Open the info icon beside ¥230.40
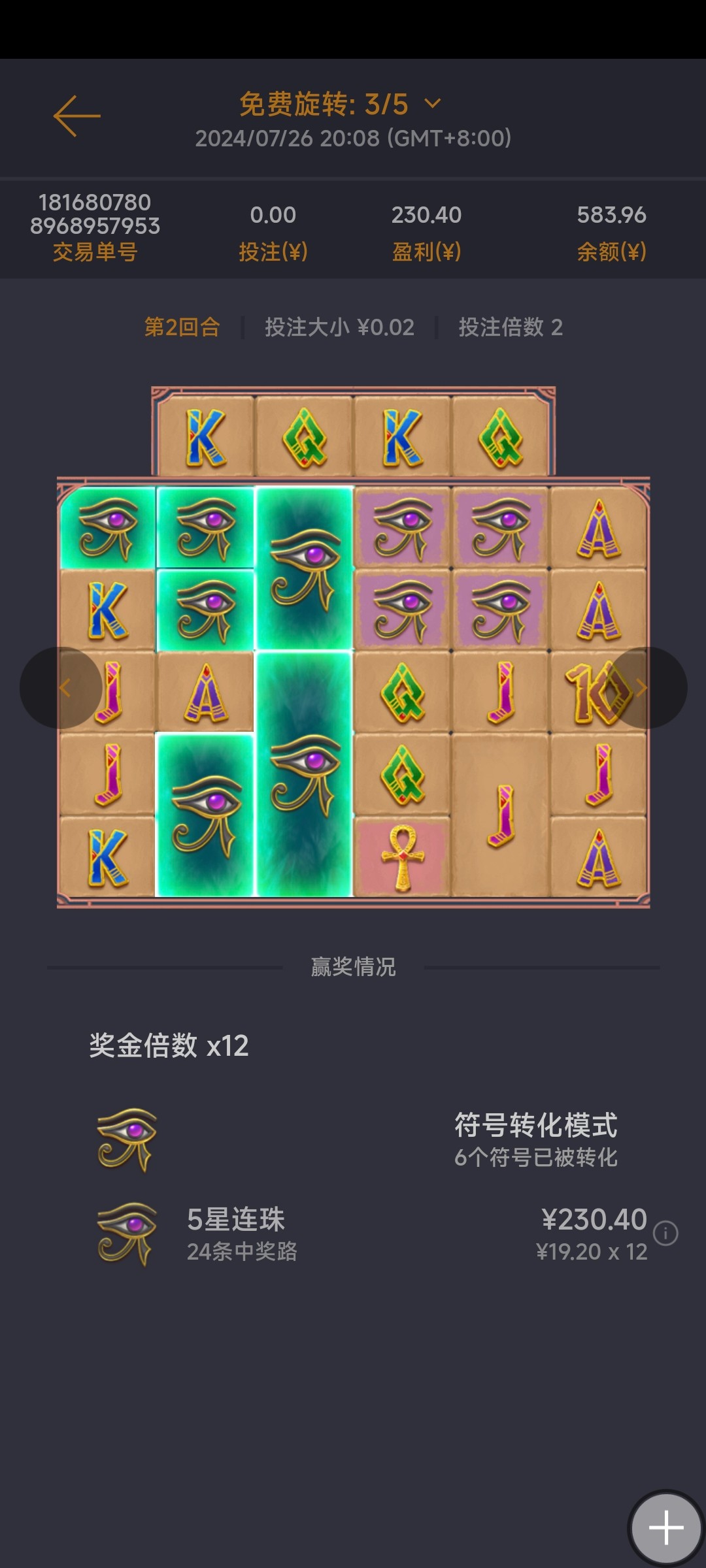 (665, 1233)
